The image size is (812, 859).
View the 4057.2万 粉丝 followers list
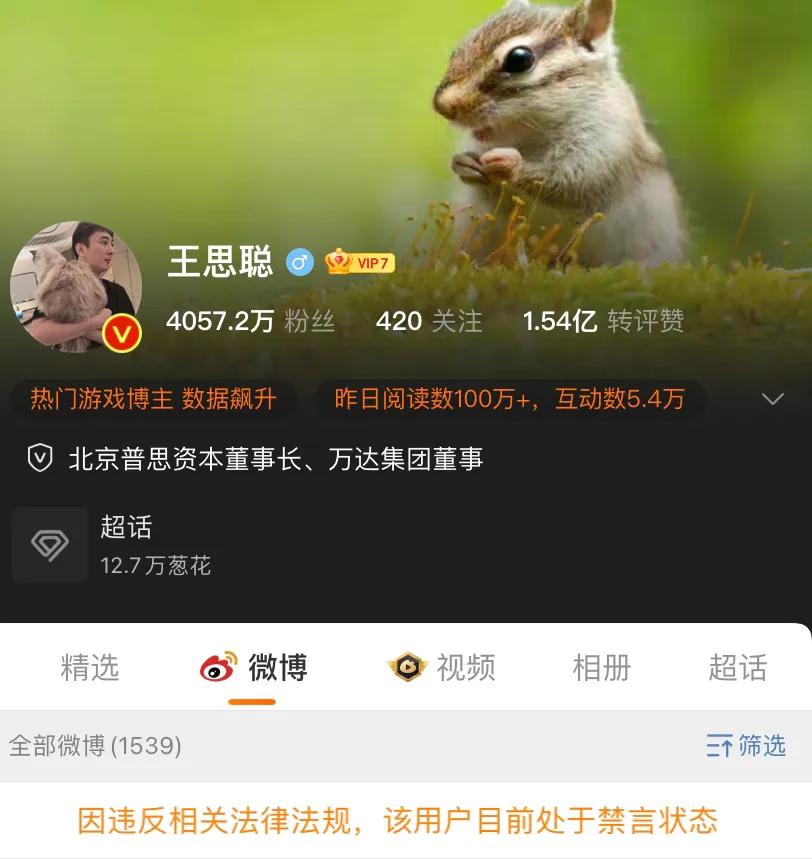(250, 321)
